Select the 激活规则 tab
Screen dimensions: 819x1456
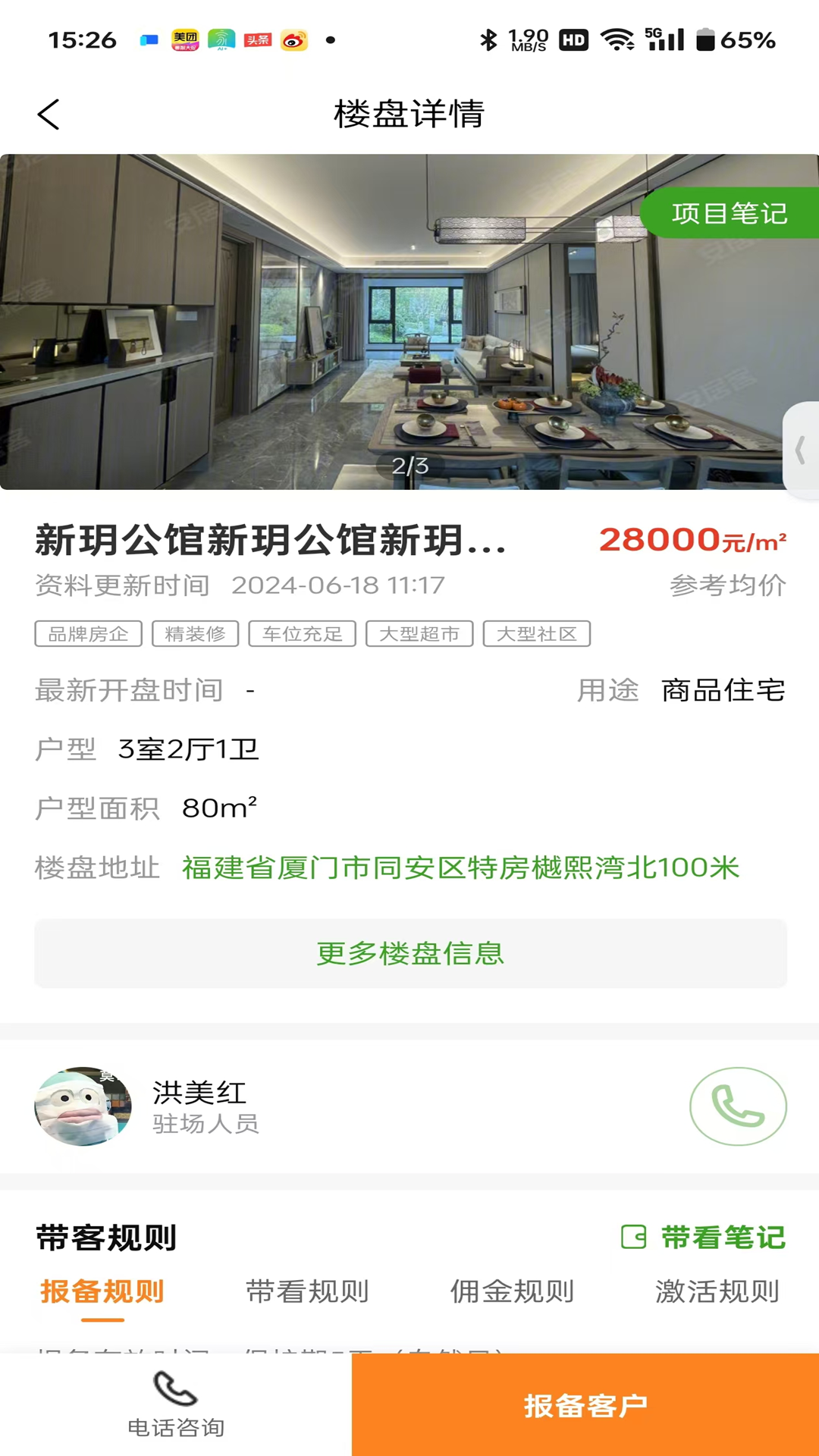point(715,1291)
